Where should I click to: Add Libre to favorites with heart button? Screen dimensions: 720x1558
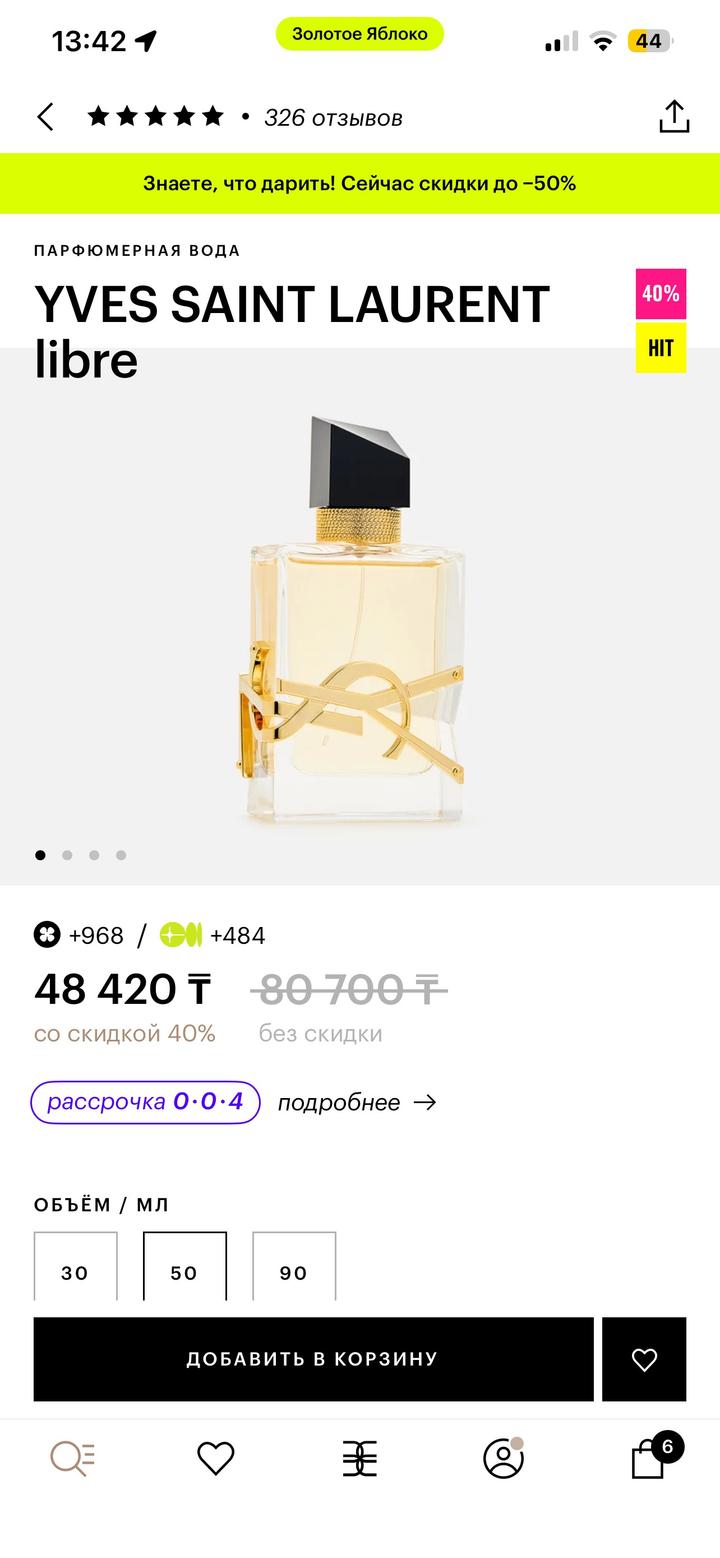[x=644, y=1359]
